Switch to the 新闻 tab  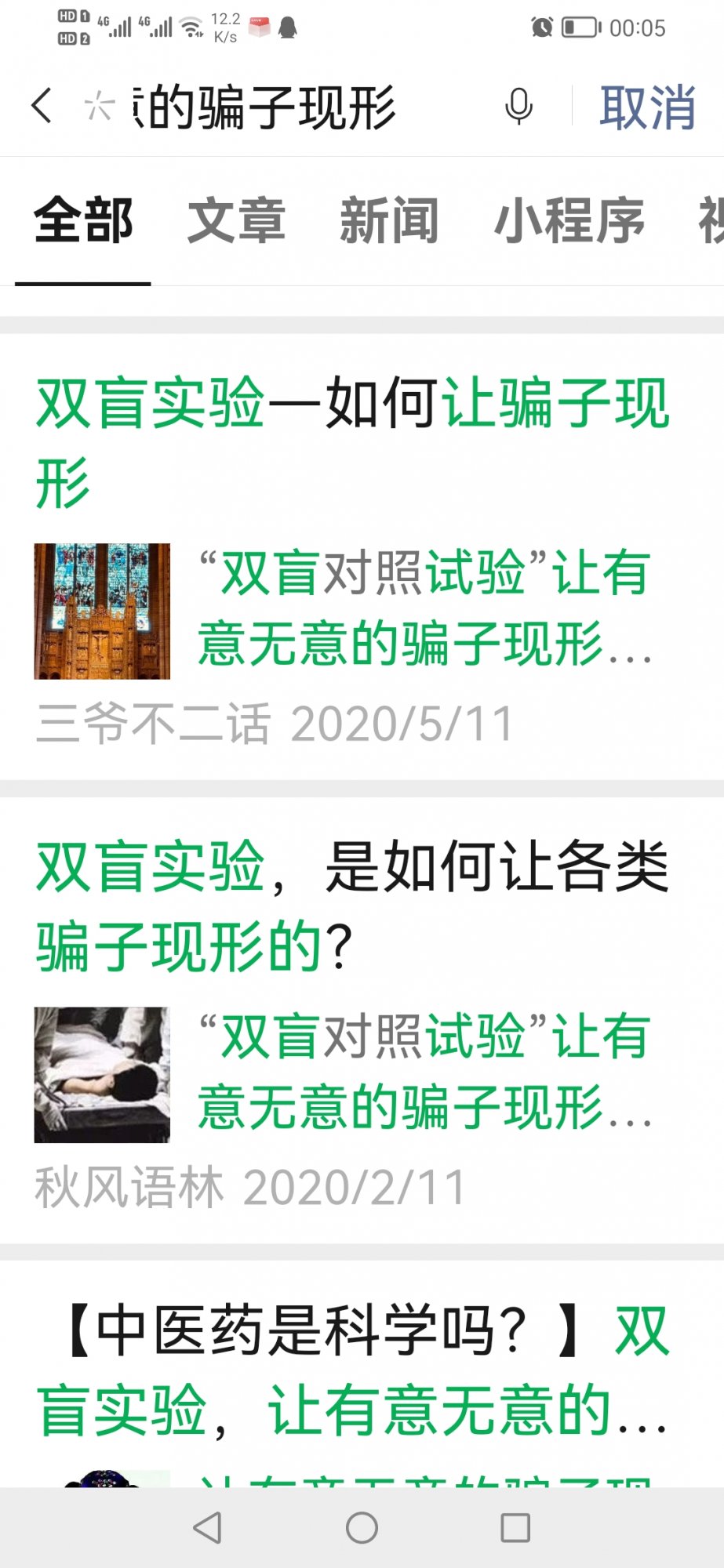[389, 221]
